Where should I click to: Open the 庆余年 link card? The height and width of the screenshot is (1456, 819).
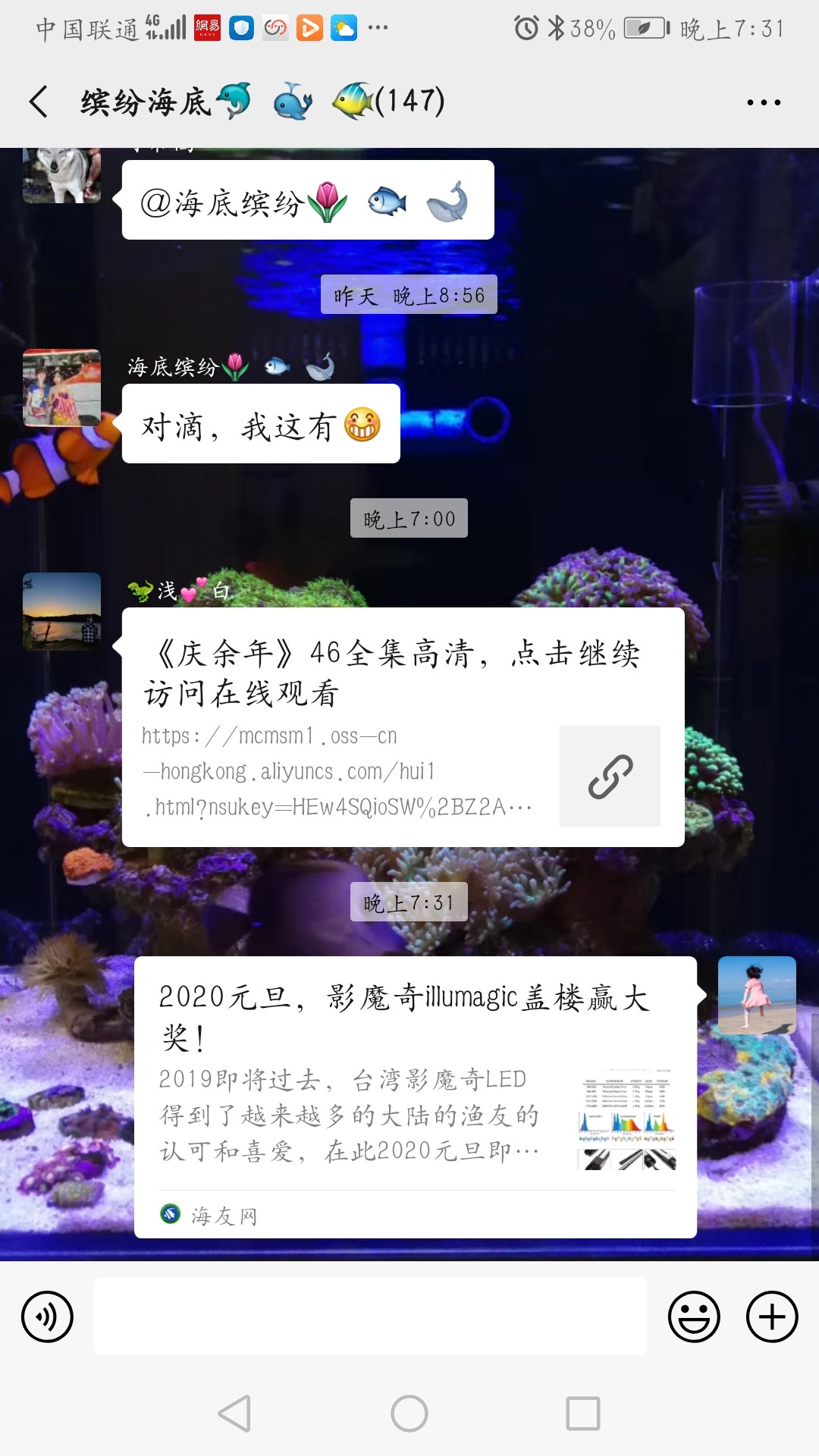pos(403,726)
